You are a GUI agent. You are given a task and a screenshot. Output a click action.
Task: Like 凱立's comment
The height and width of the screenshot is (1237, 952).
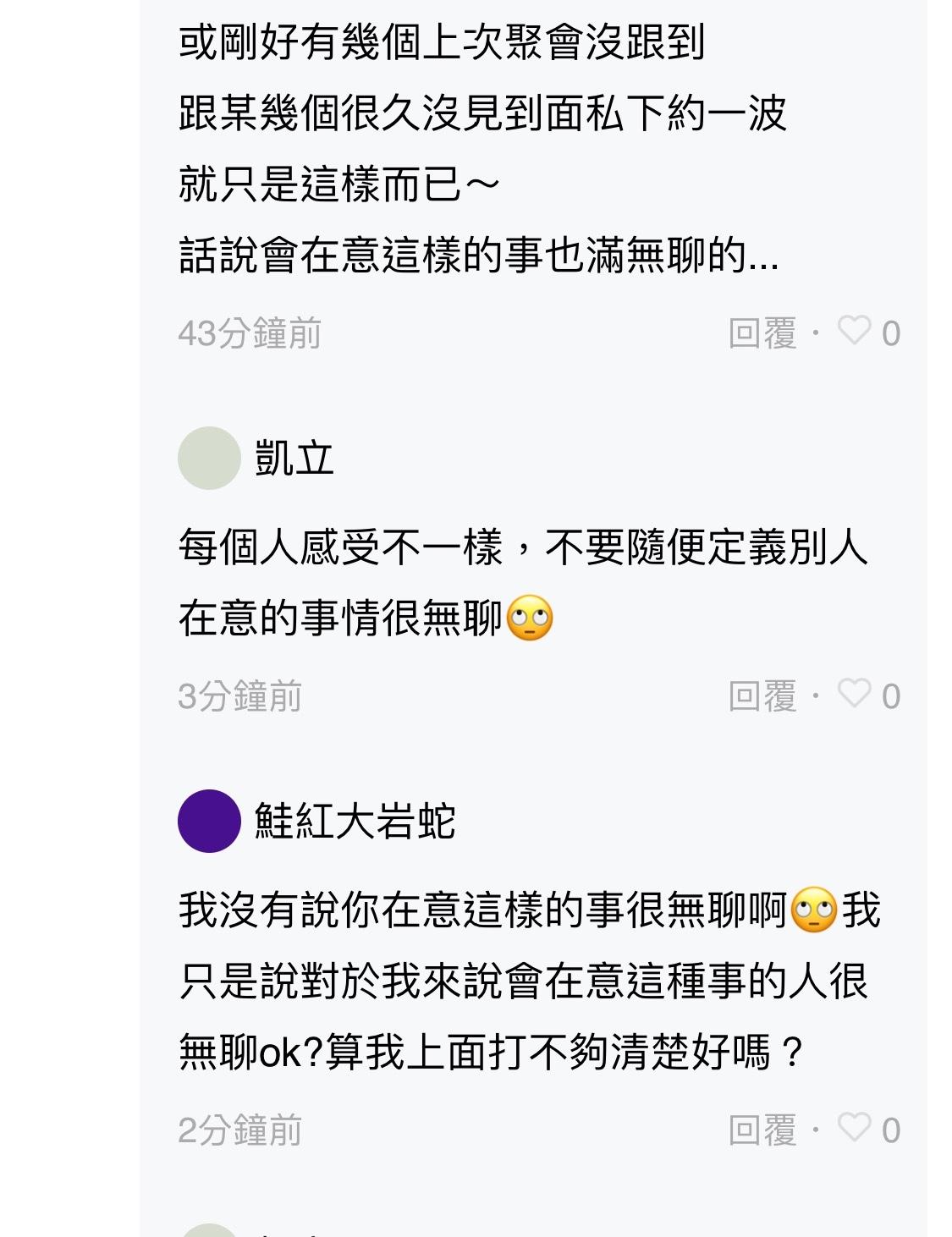click(x=855, y=694)
